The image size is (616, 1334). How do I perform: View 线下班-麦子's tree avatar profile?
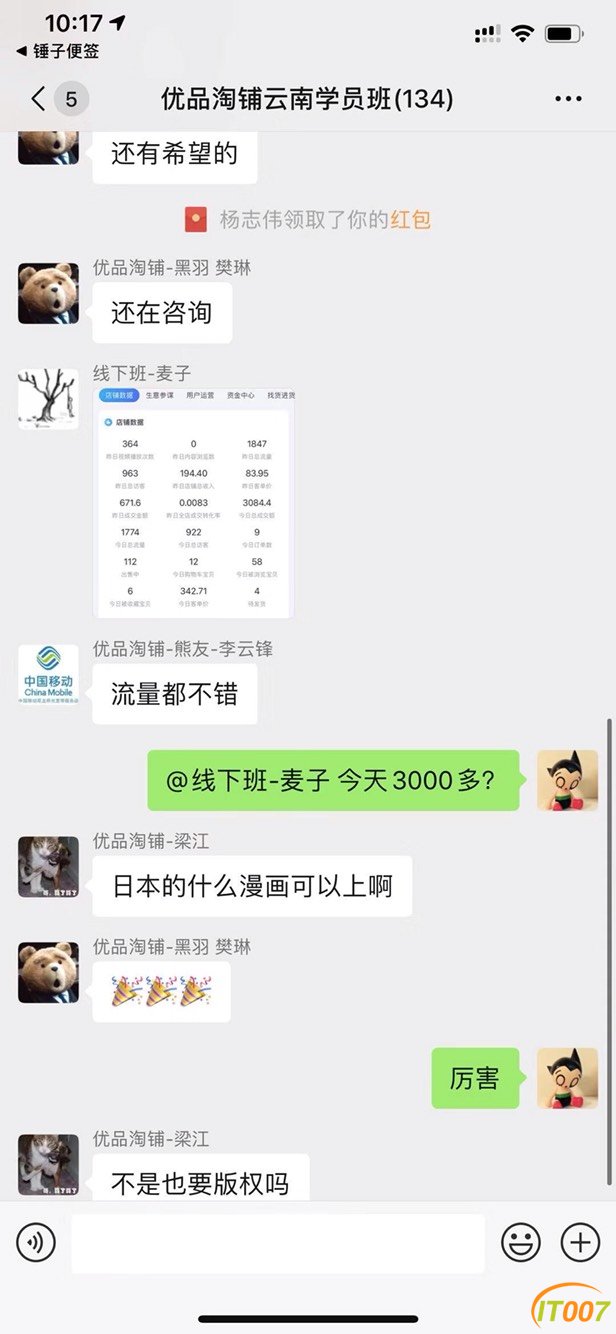[x=48, y=398]
